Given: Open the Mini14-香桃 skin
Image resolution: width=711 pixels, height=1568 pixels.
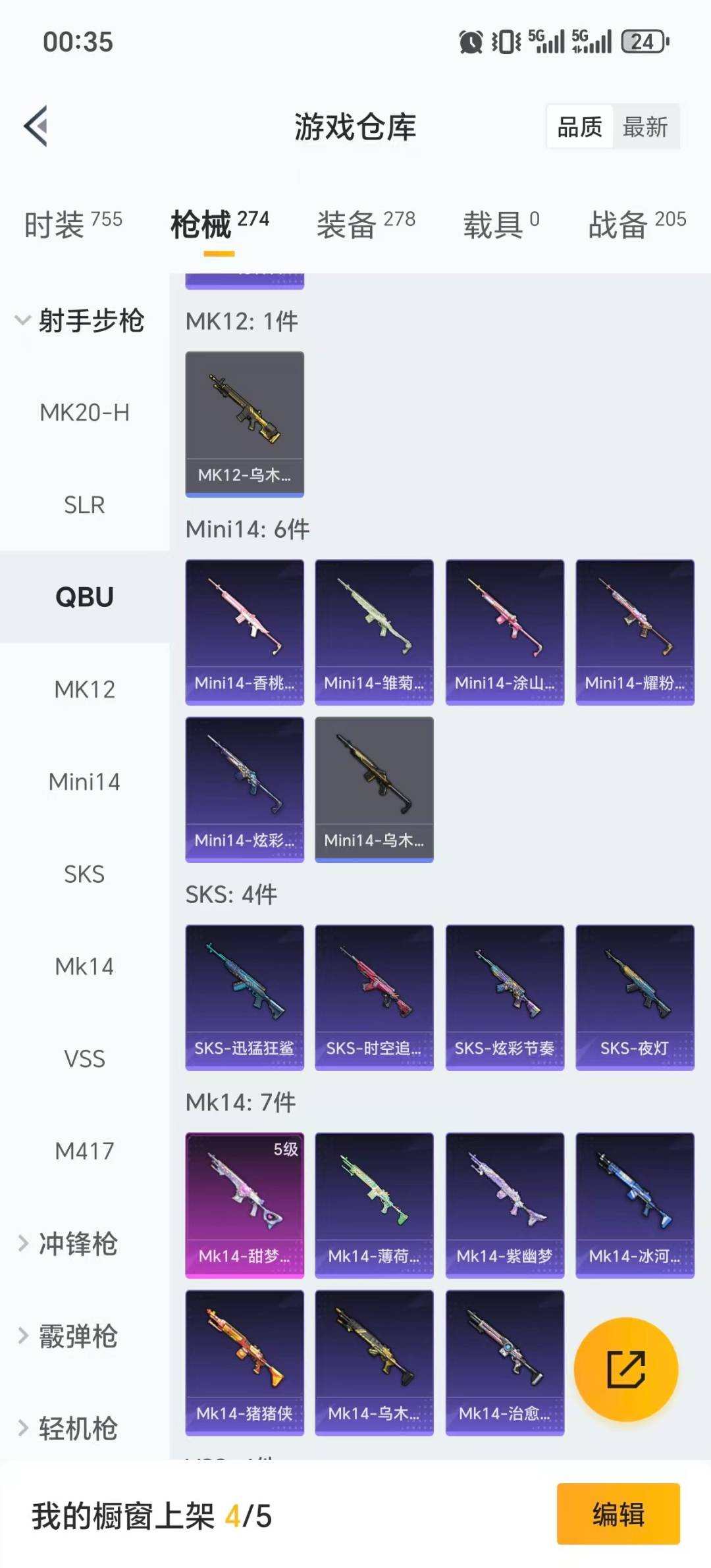Looking at the screenshot, I should coord(244,632).
